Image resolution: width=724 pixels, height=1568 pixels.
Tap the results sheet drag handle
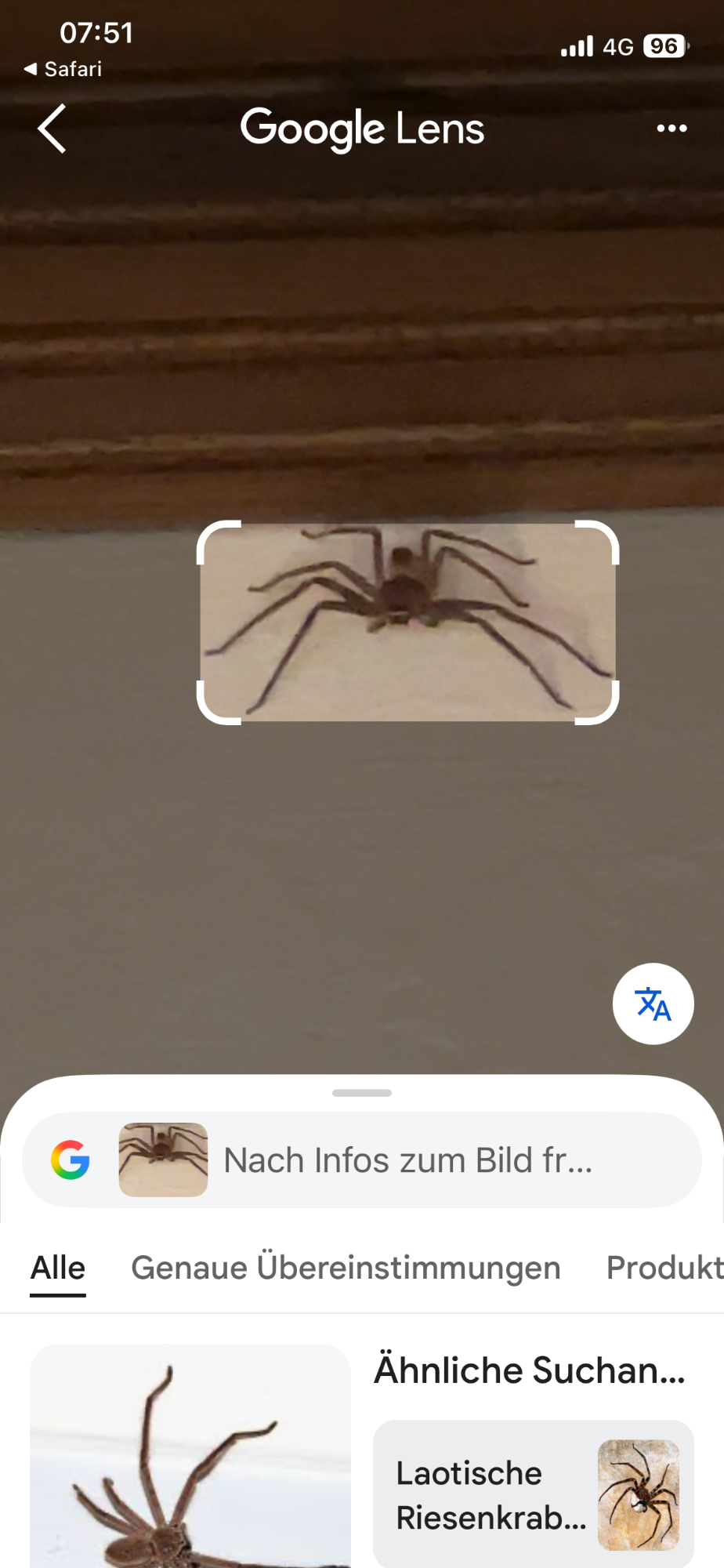tap(361, 1093)
